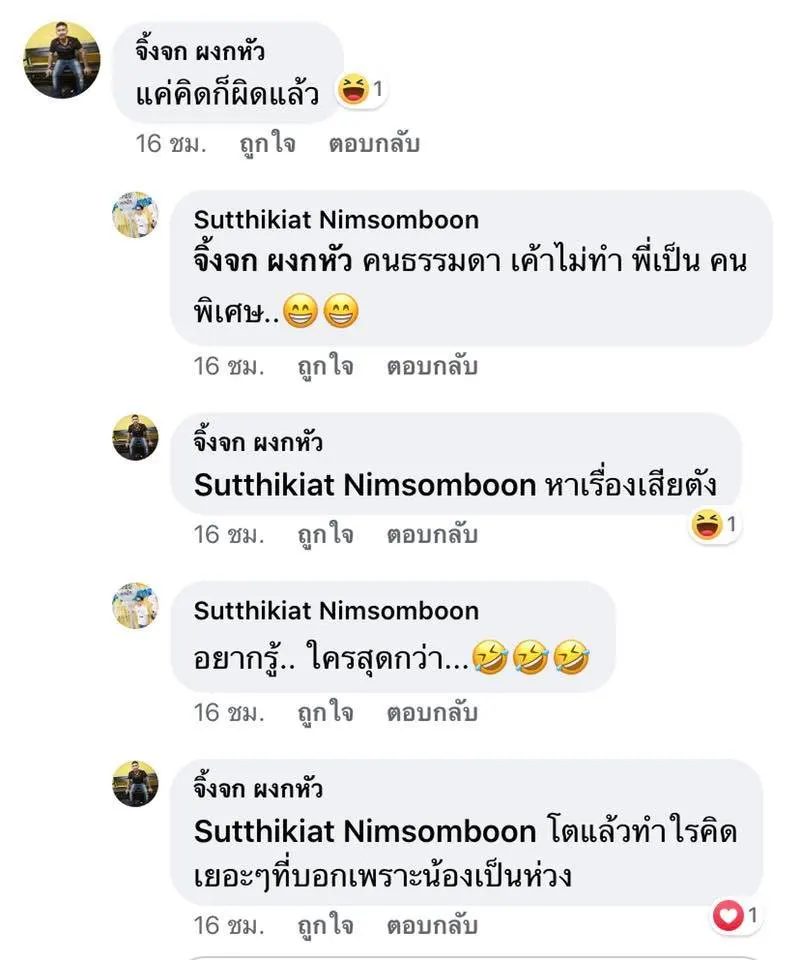Like the comment 'หาเรื่องเสียตัง'

[325, 535]
